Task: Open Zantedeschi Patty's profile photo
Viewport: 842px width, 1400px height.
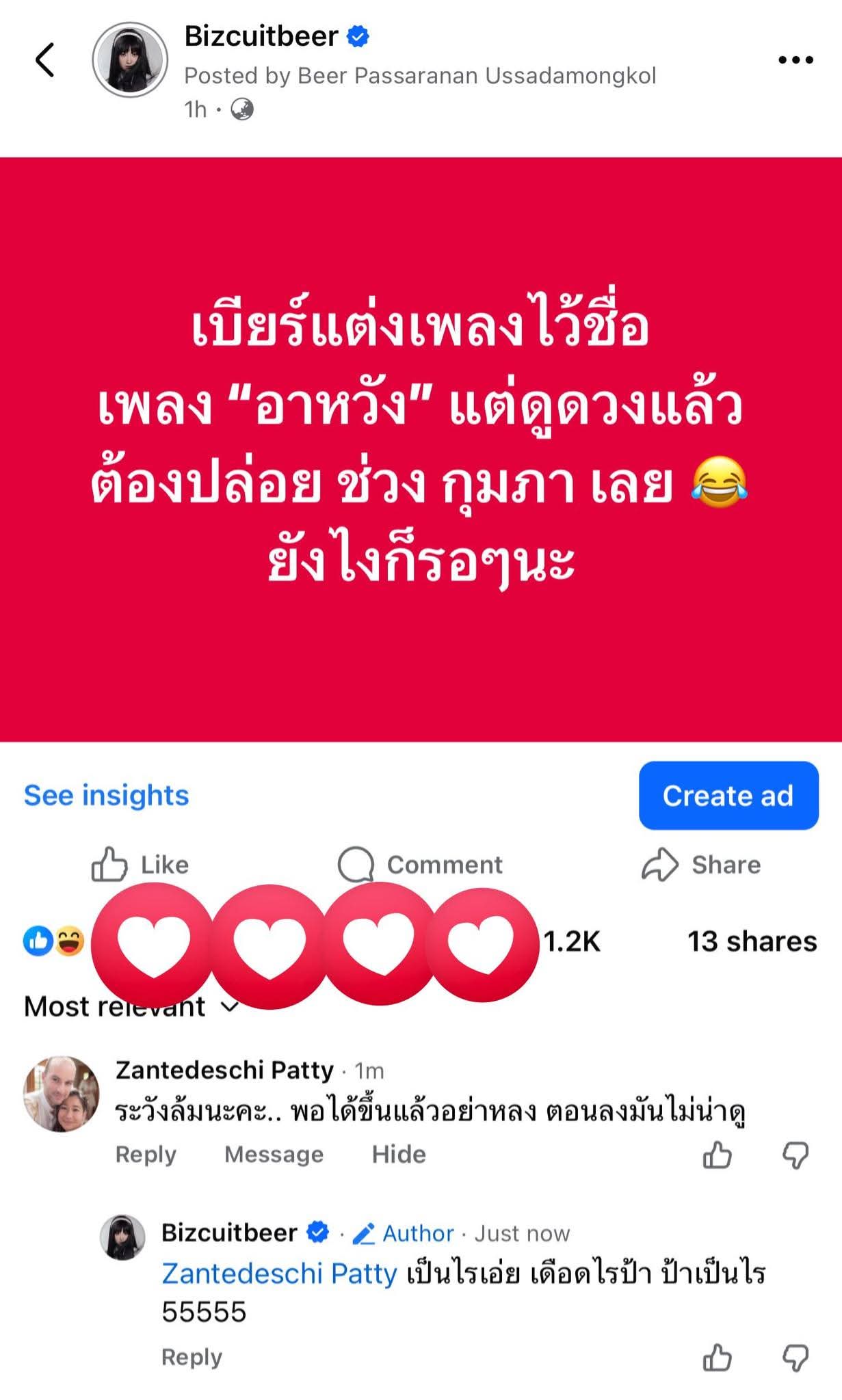Action: point(62,1094)
